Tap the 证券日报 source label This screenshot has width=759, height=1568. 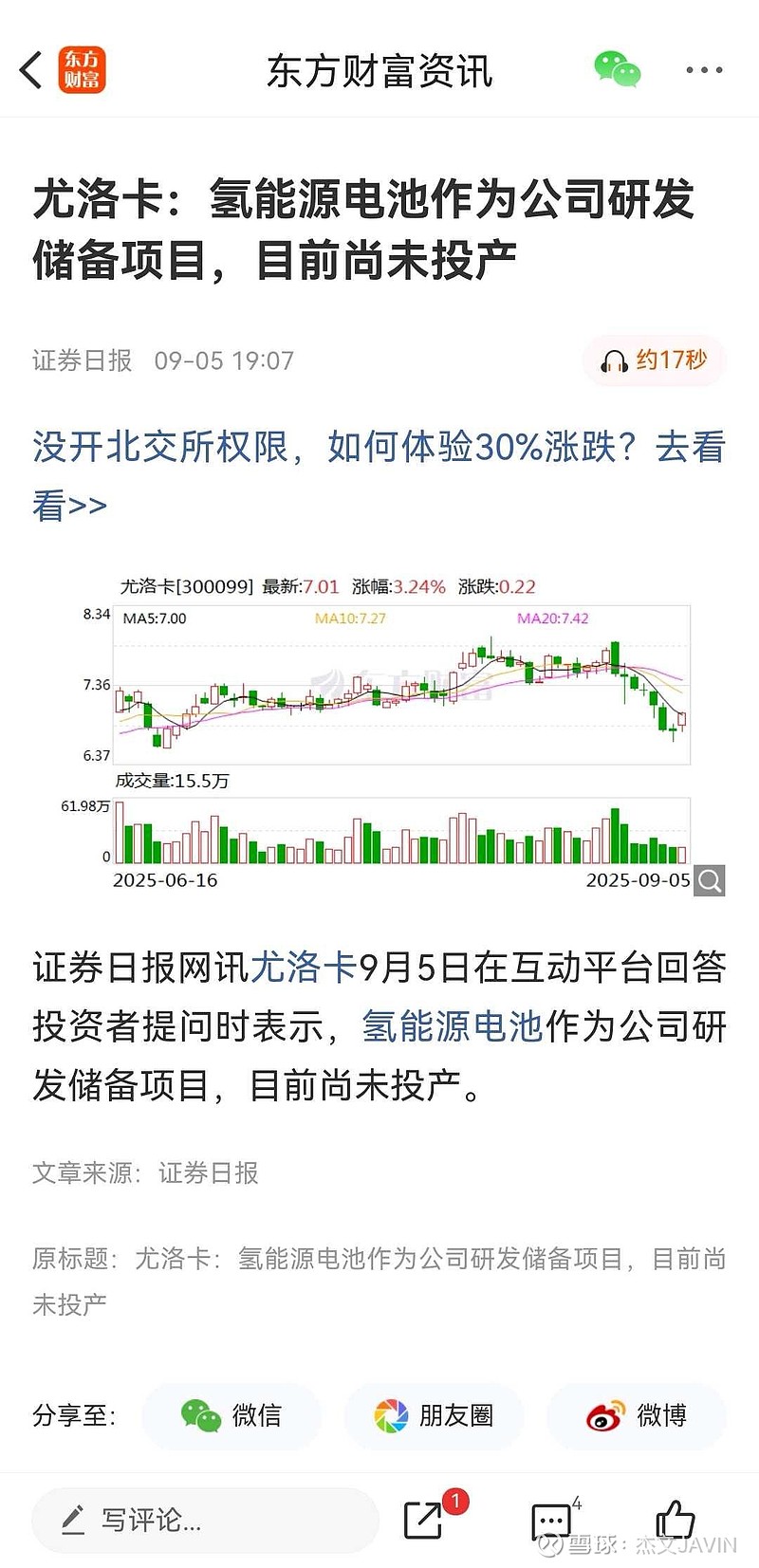(x=81, y=360)
